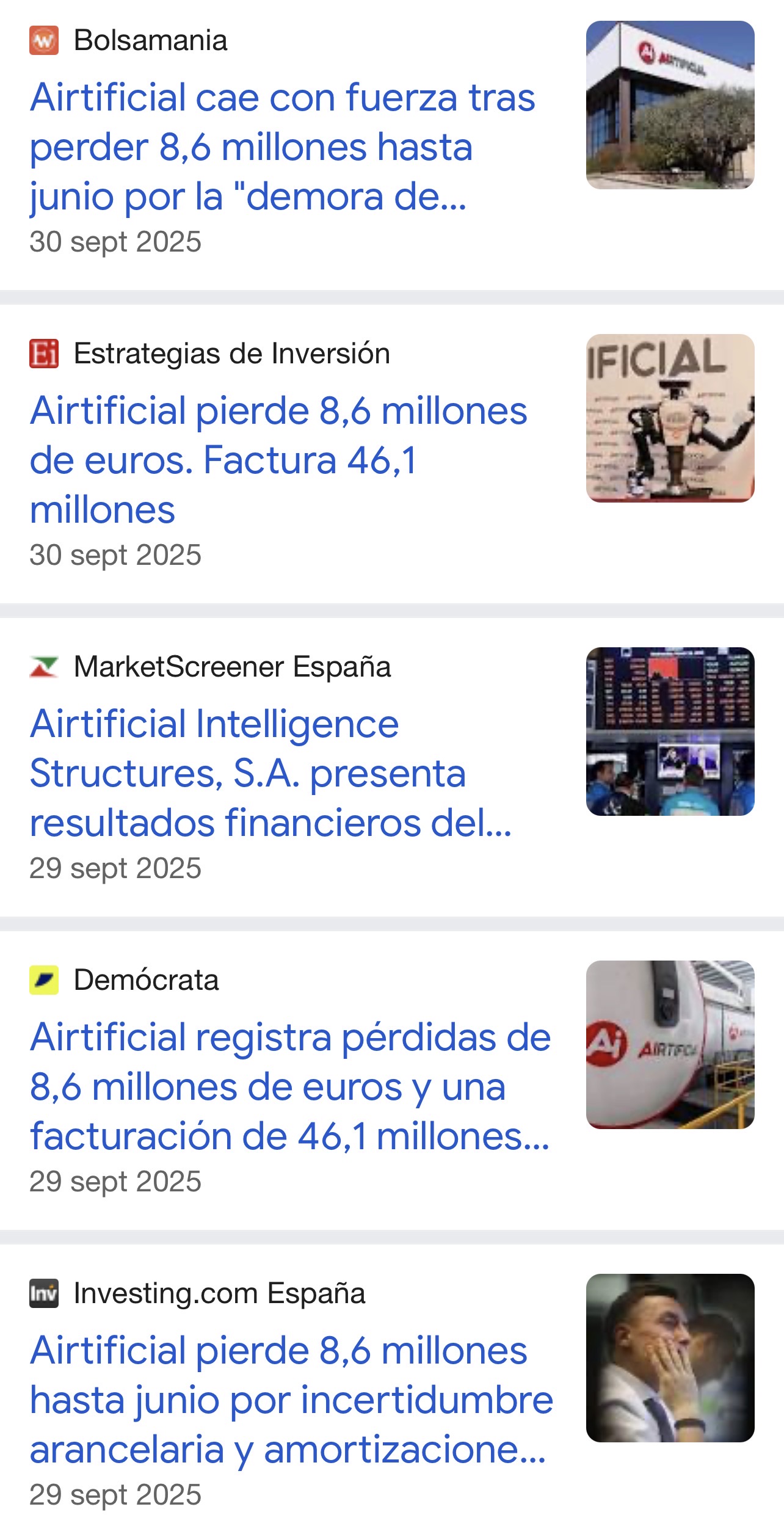Open Bolsamania article on Airtificial falling sharply
This screenshot has height=1526, width=784.
tap(282, 147)
